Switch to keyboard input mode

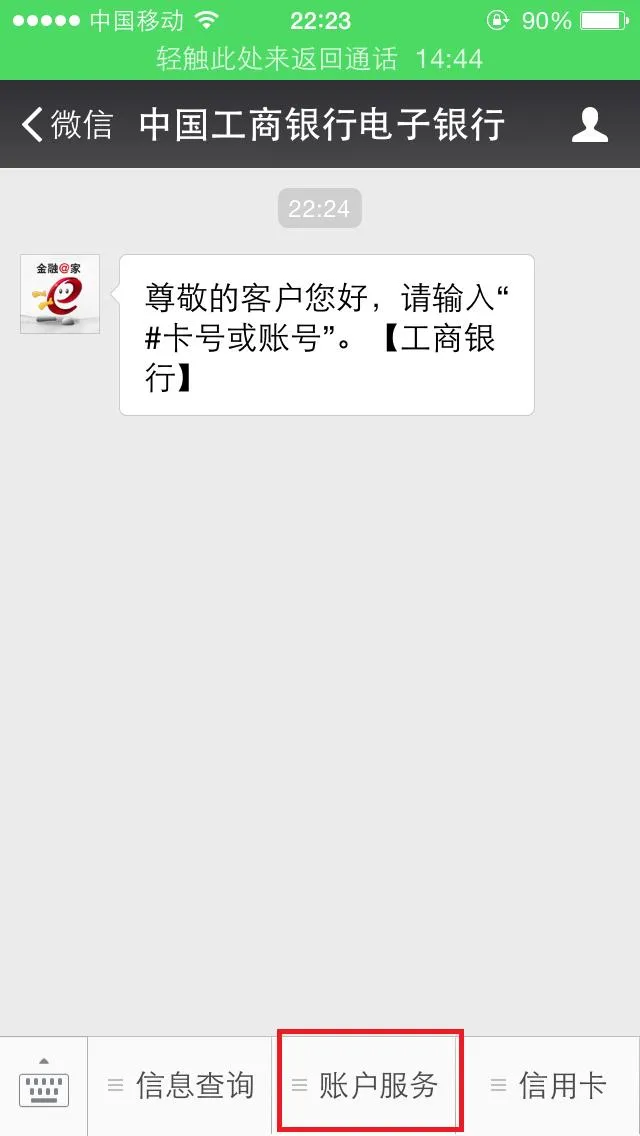pyautogui.click(x=44, y=1086)
